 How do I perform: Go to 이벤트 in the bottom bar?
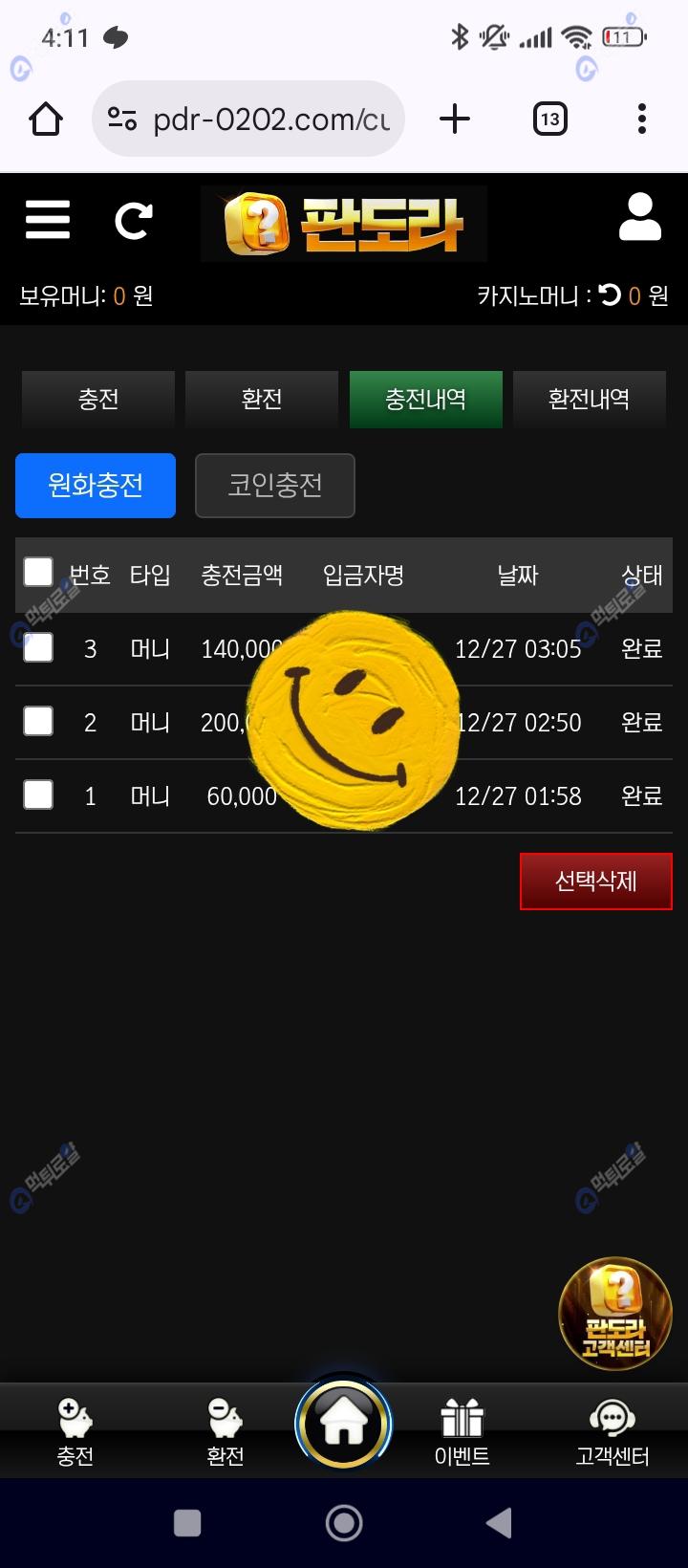(x=462, y=1431)
